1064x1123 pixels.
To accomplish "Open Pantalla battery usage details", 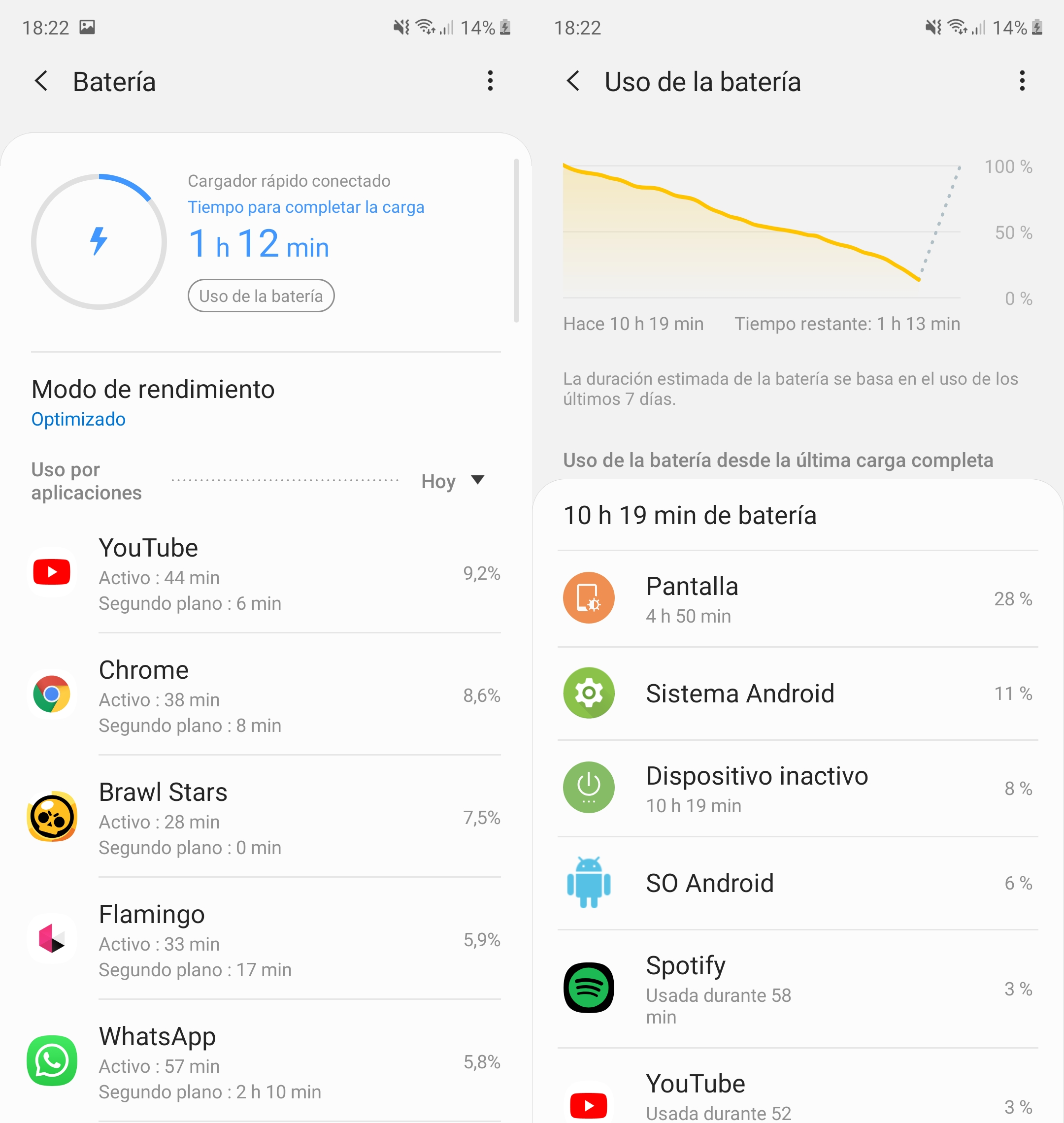I will [797, 598].
